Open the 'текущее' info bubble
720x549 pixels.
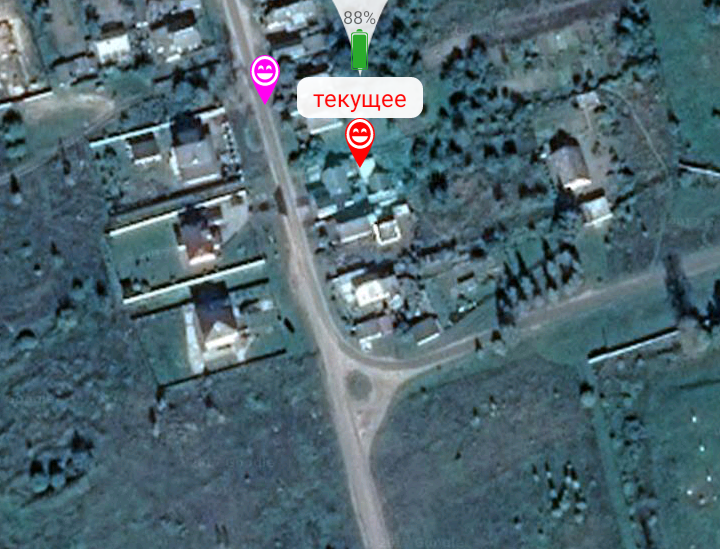point(360,99)
